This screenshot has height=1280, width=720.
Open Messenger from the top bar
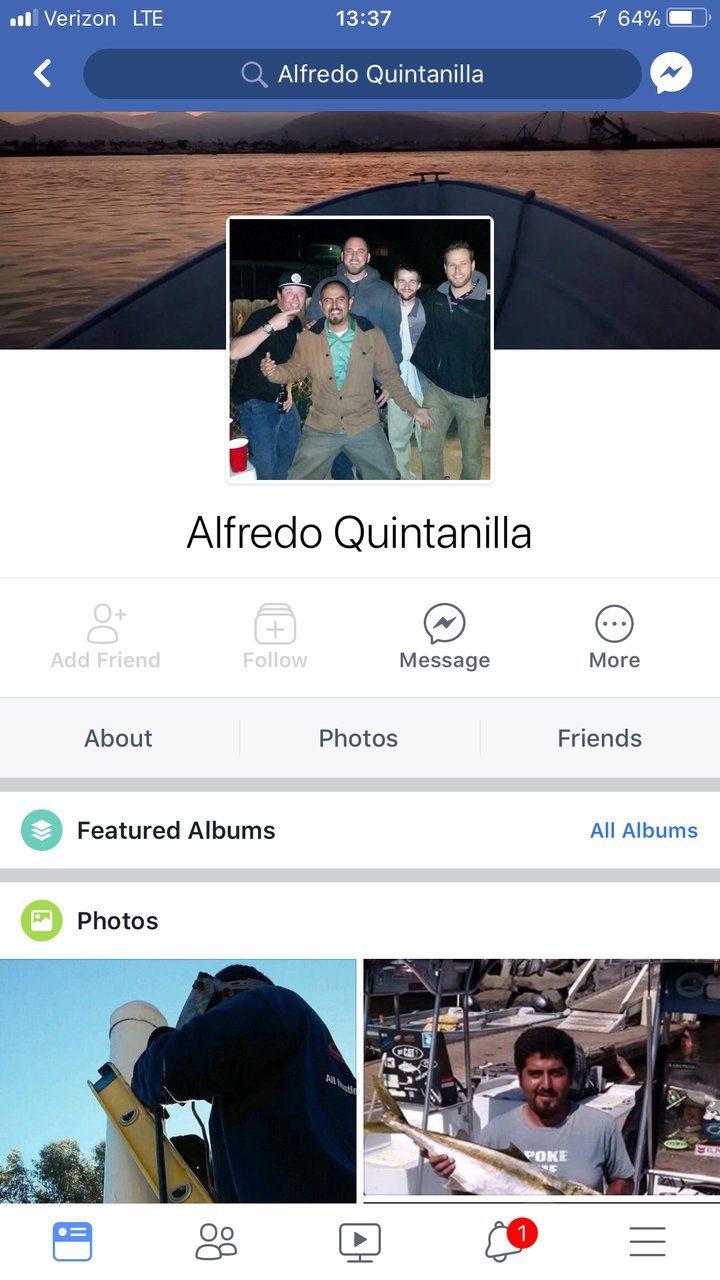click(671, 73)
